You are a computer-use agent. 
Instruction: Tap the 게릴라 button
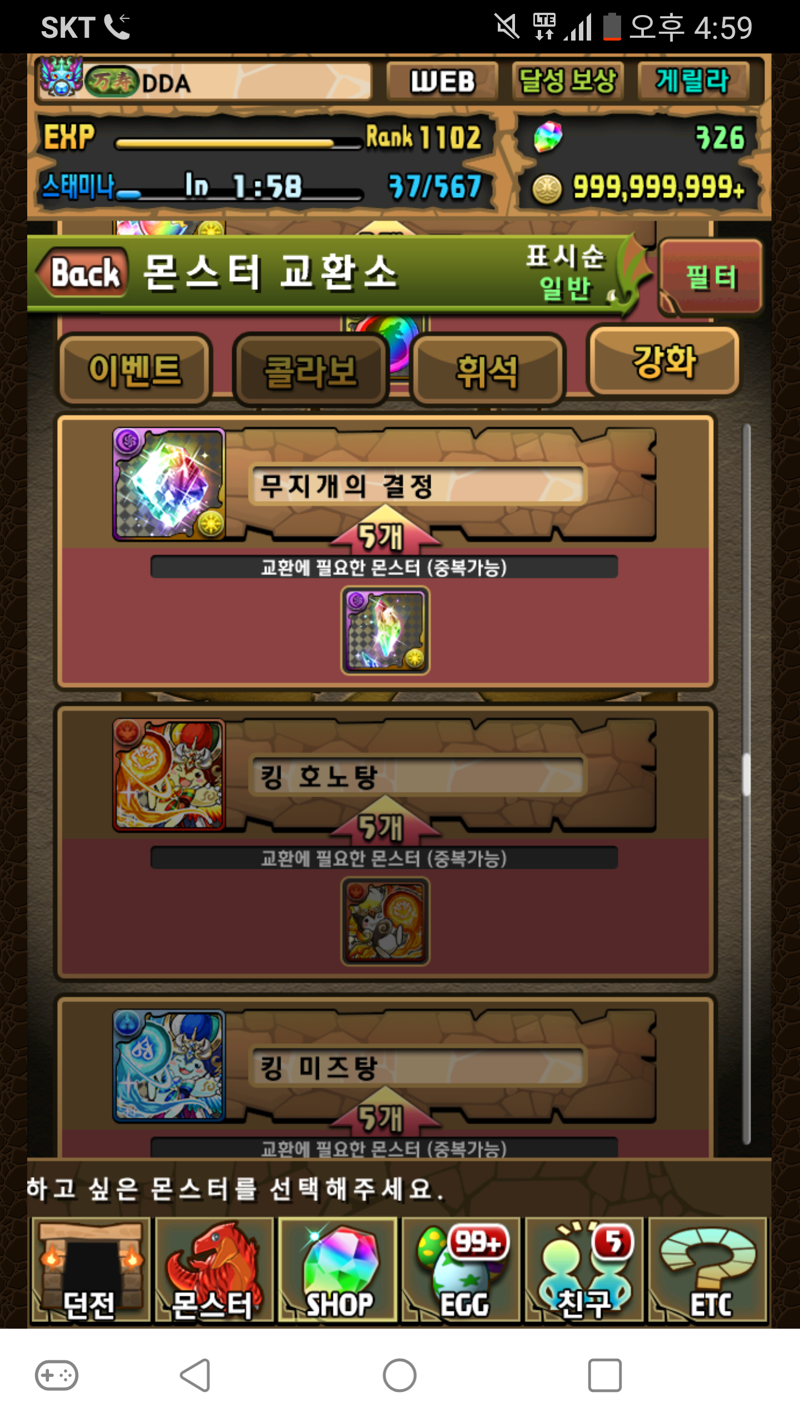(694, 82)
